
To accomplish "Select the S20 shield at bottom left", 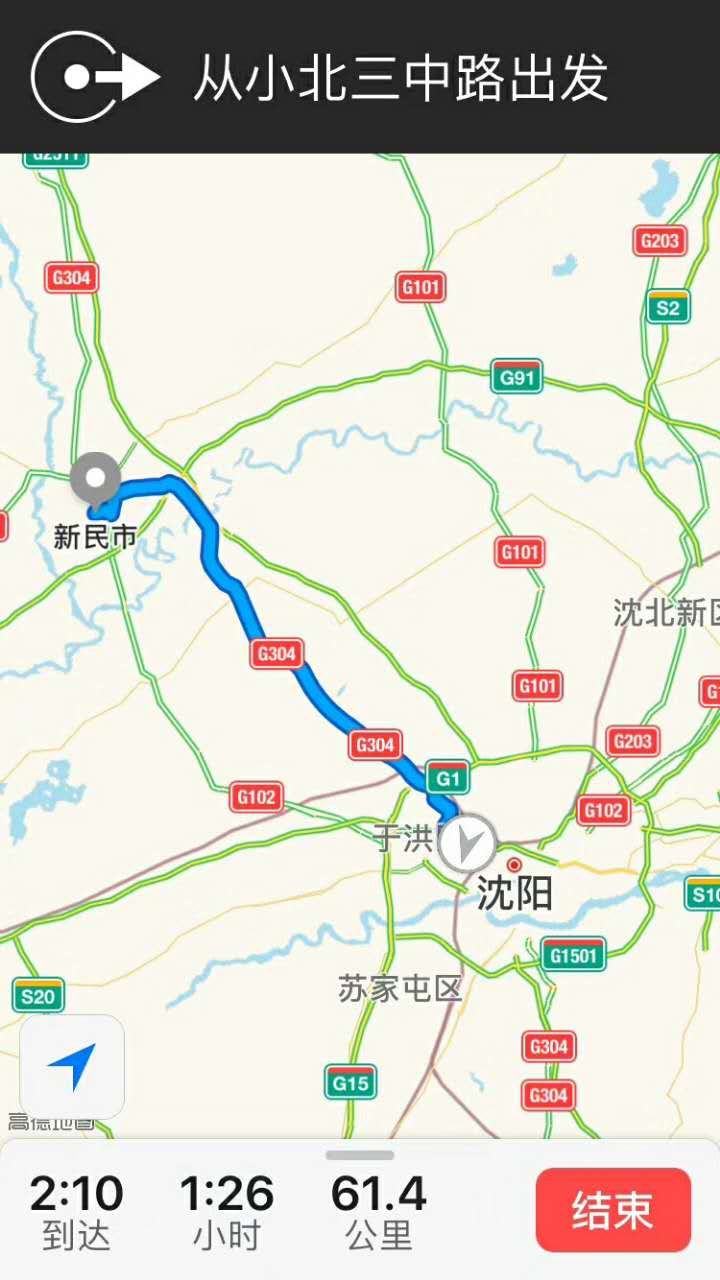I will (37, 996).
